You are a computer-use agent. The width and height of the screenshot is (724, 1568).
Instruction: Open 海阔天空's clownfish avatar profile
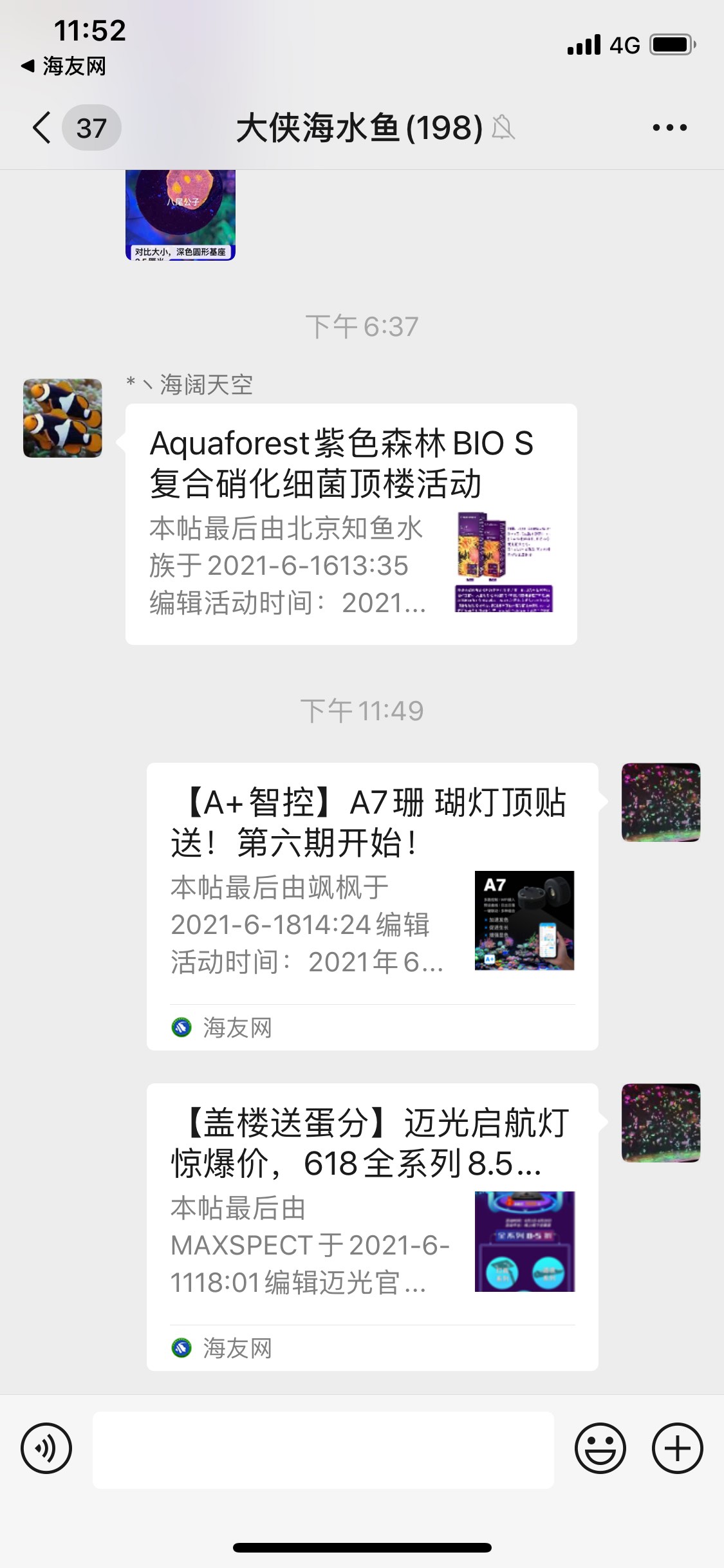coord(62,418)
